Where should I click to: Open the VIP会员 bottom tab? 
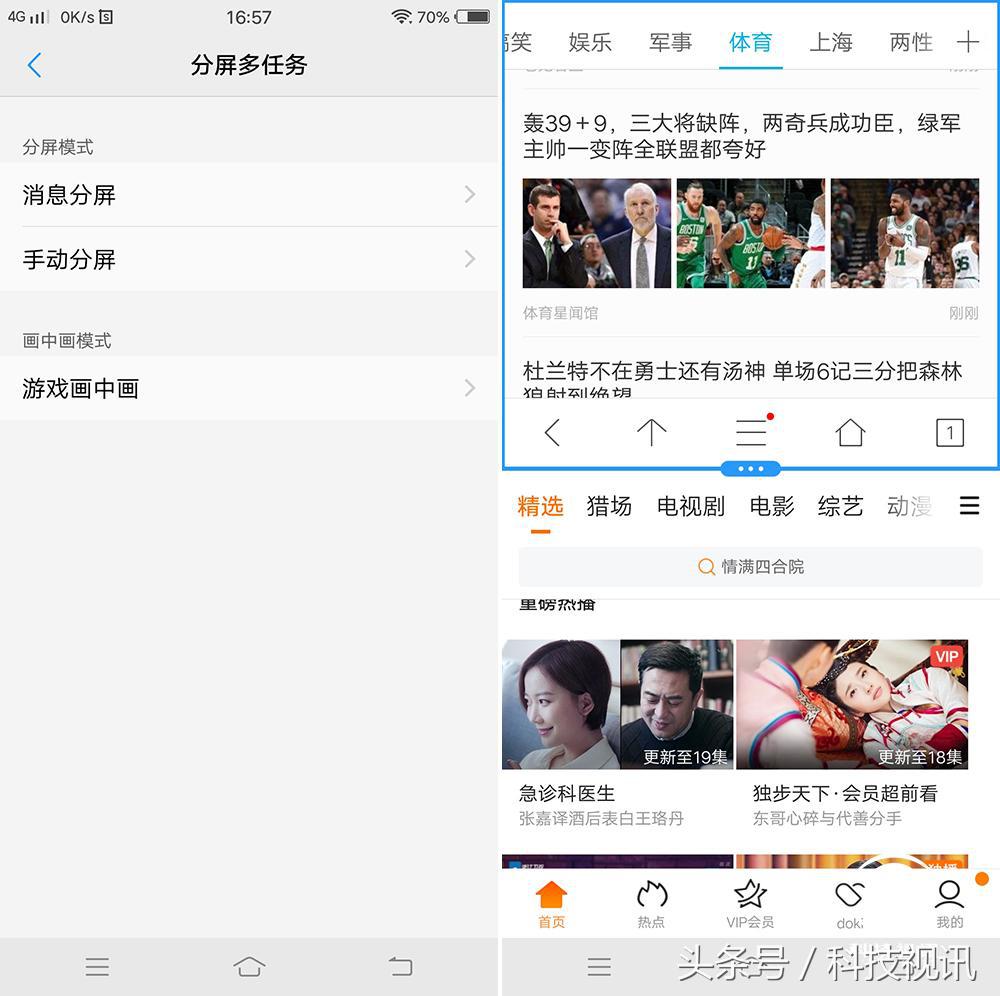point(750,904)
